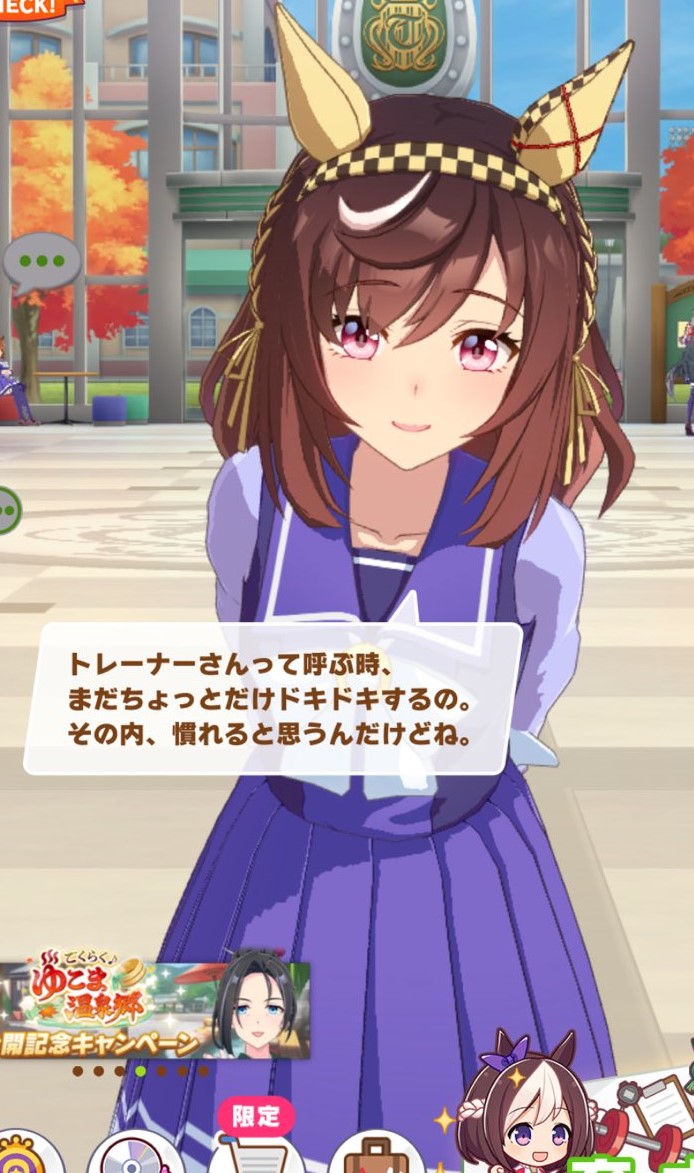Viewport: 694px width, 1173px height.
Task: Open the item bag icon
Action: point(378,1155)
